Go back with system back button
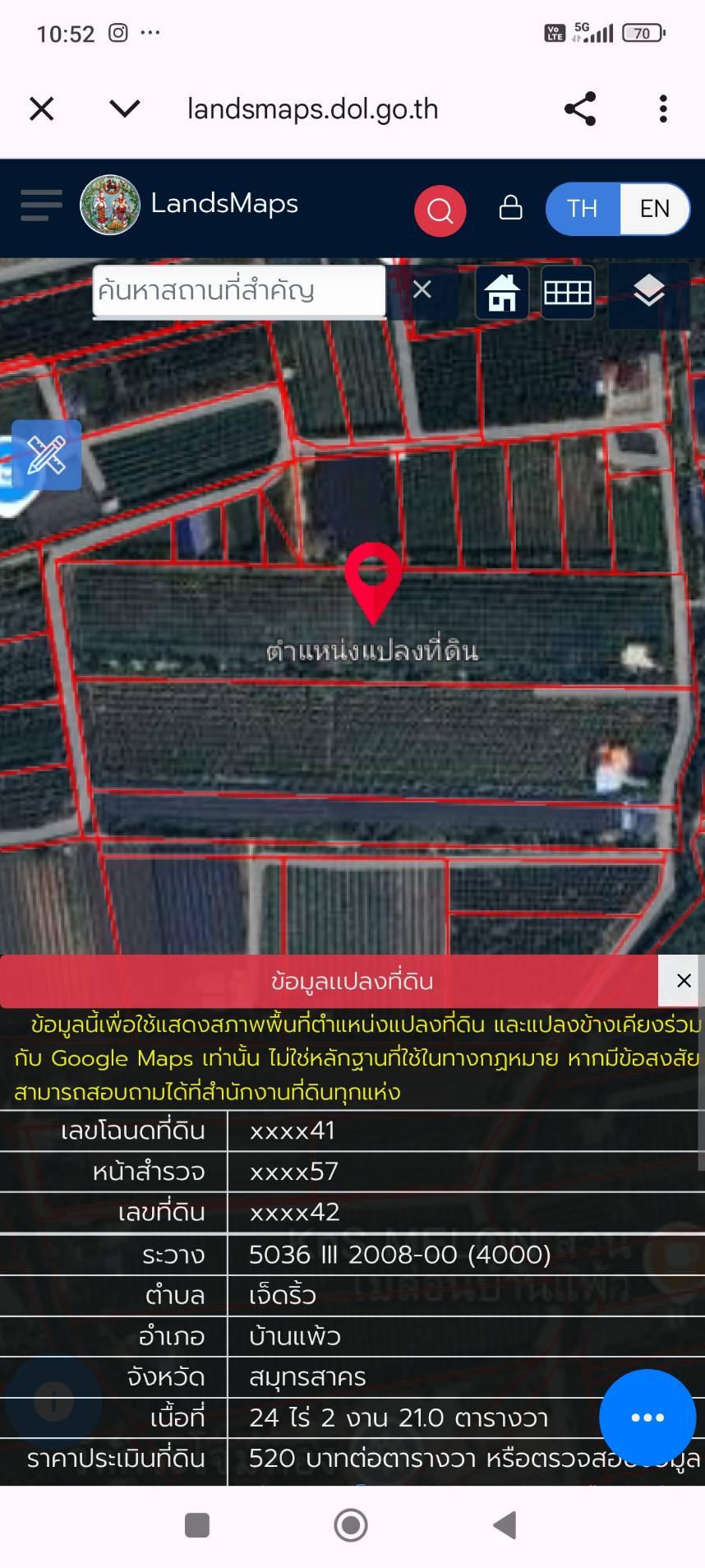Screen dimensions: 705x1568 coord(505,1525)
